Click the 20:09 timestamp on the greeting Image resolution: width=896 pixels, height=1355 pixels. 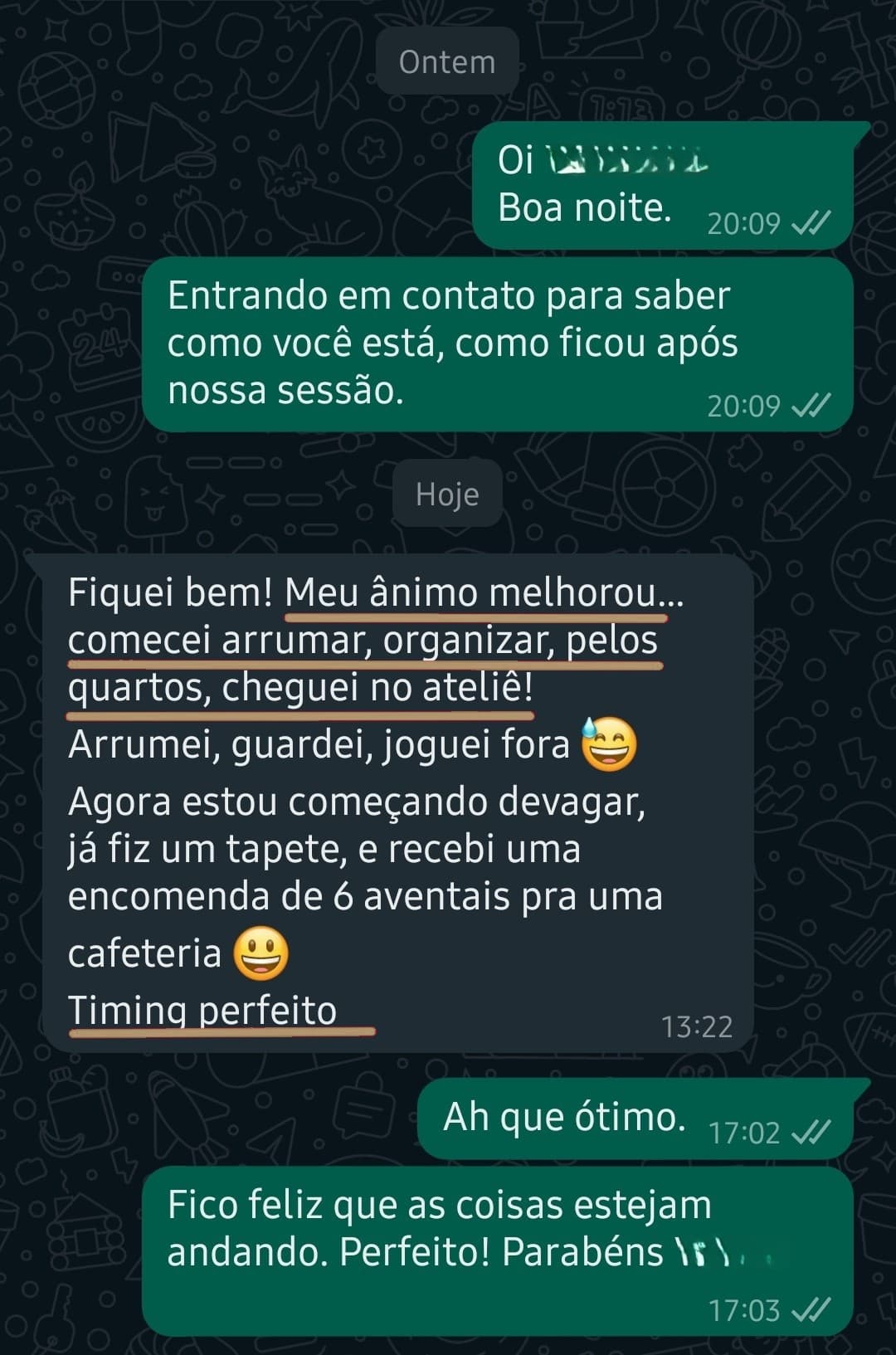click(x=745, y=222)
